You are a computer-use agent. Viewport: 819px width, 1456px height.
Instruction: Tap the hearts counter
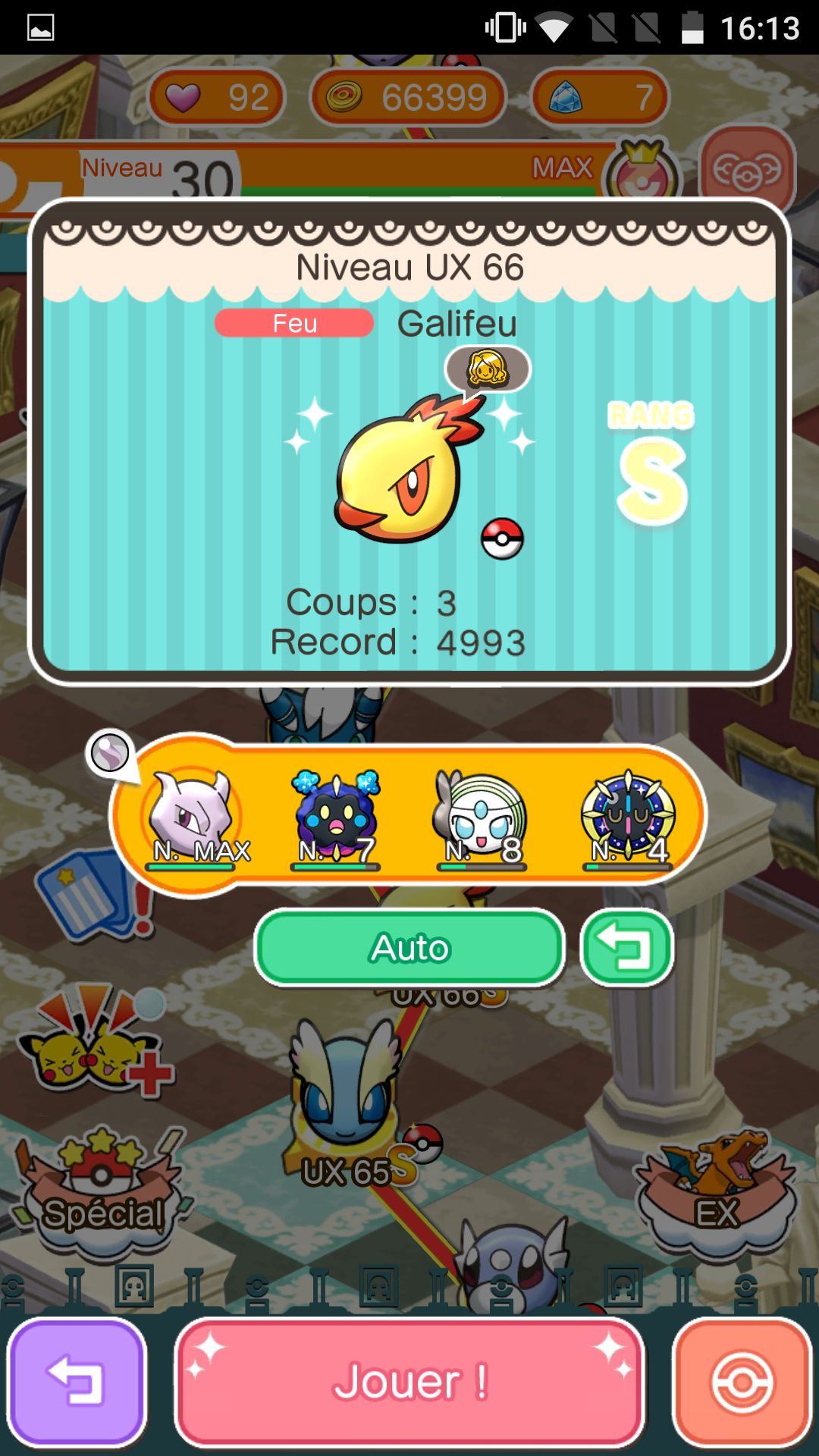[217, 97]
